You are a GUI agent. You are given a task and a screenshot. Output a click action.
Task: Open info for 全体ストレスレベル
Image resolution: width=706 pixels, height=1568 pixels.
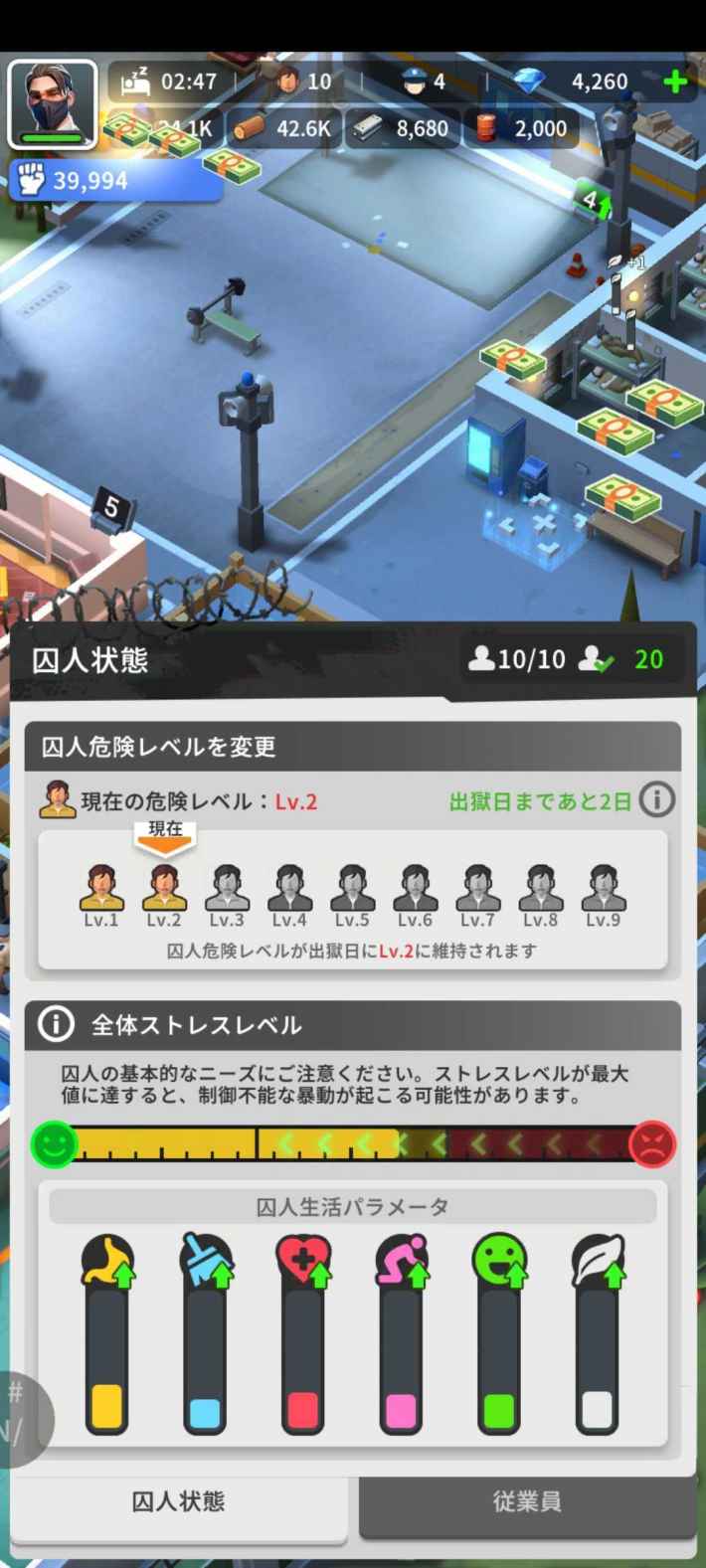(x=56, y=1024)
